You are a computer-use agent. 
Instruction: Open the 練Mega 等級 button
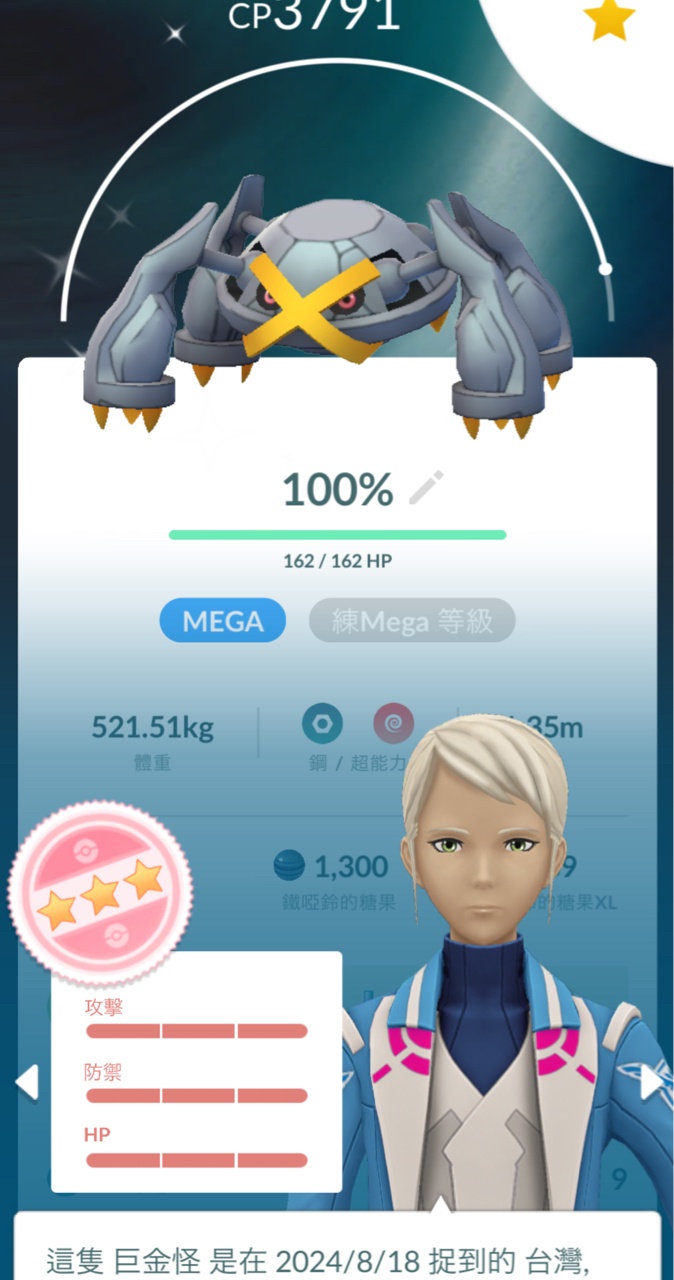coord(412,621)
